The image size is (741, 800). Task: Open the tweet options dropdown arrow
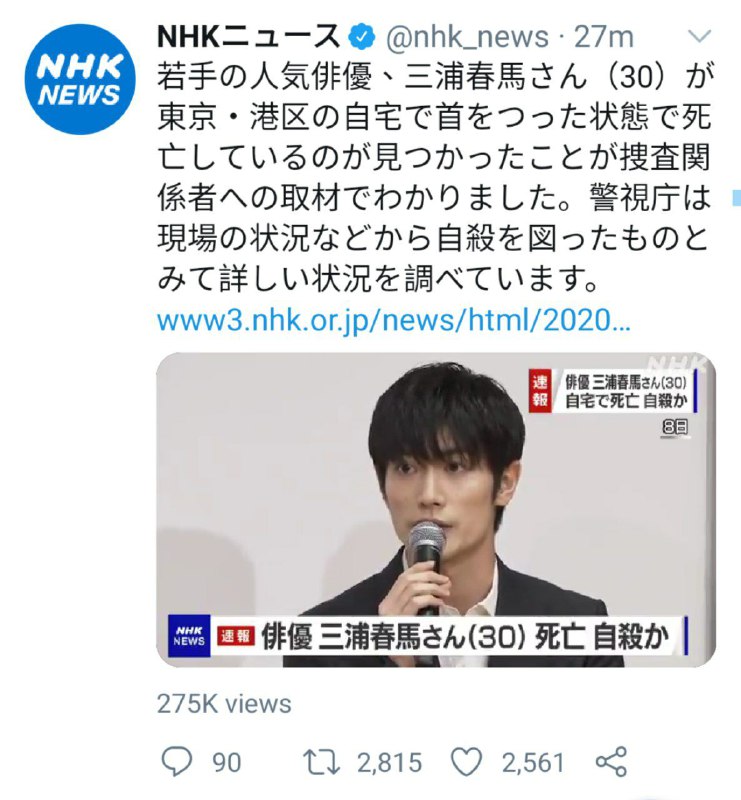click(702, 36)
